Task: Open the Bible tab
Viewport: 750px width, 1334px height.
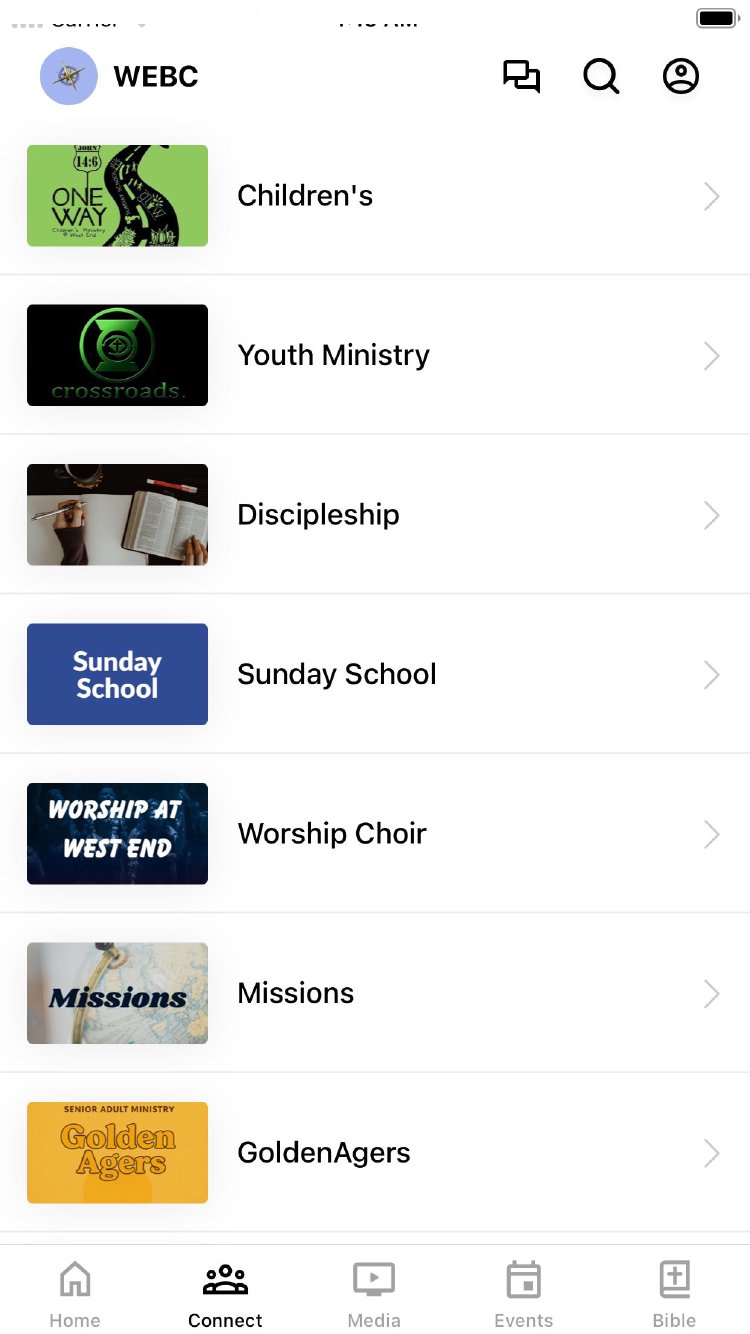Action: pos(674,1294)
